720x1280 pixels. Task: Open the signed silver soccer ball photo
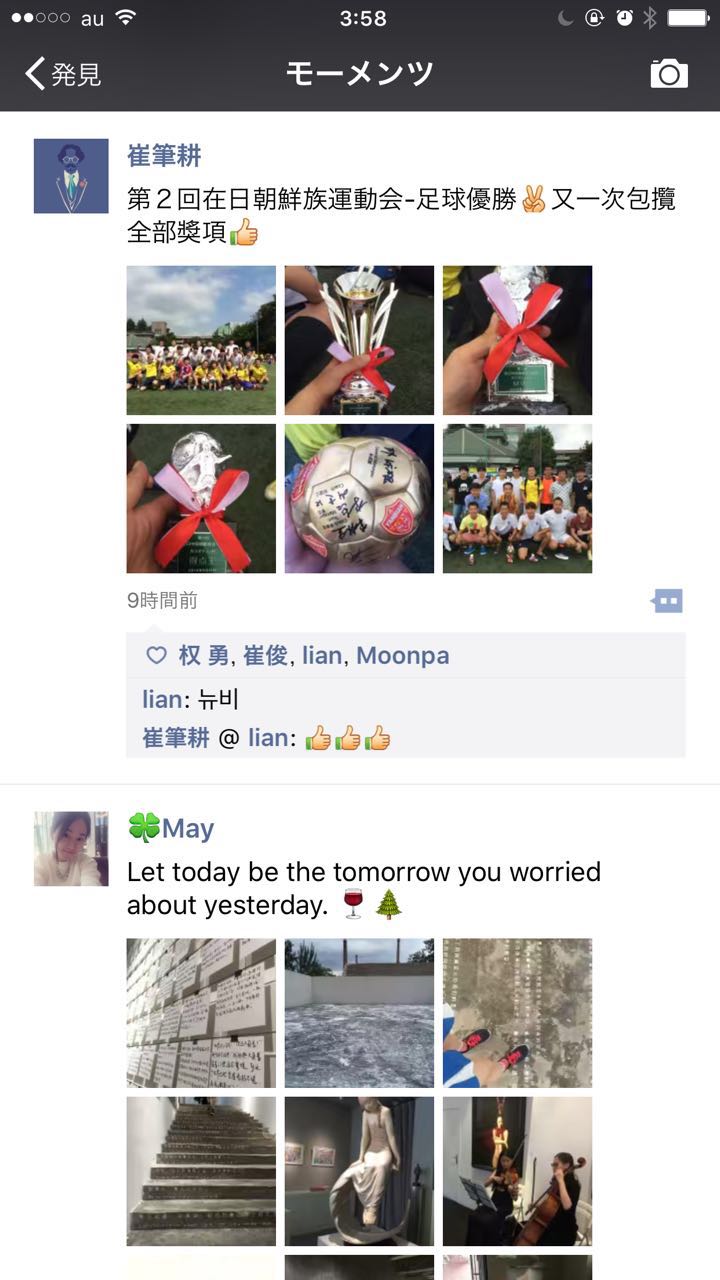pos(359,498)
